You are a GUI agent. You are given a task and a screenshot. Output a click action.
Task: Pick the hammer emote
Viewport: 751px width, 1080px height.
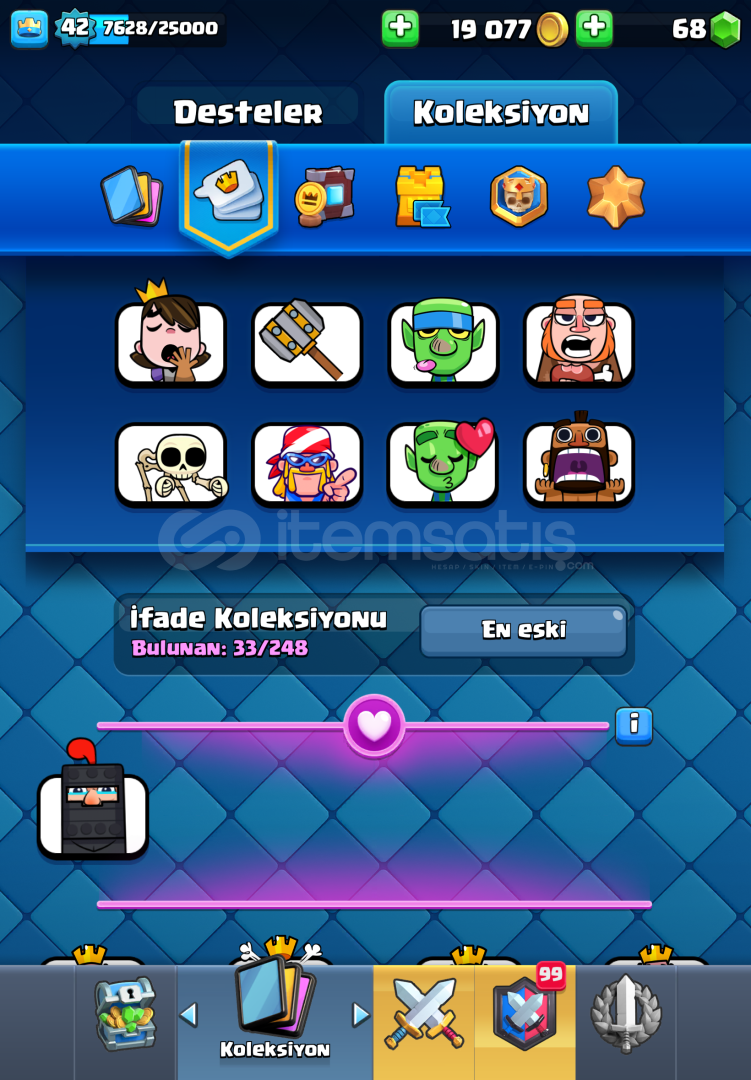[x=307, y=343]
